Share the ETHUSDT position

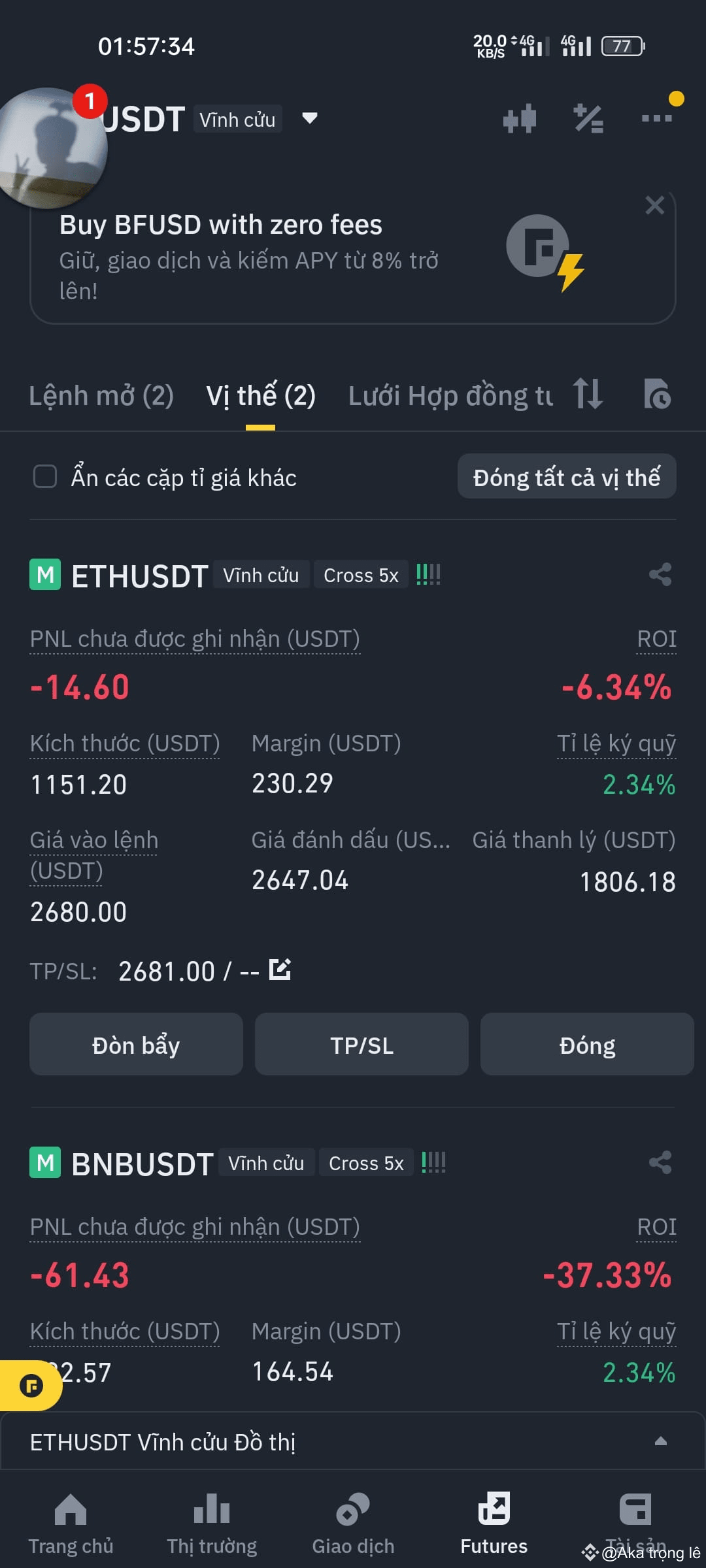point(660,575)
